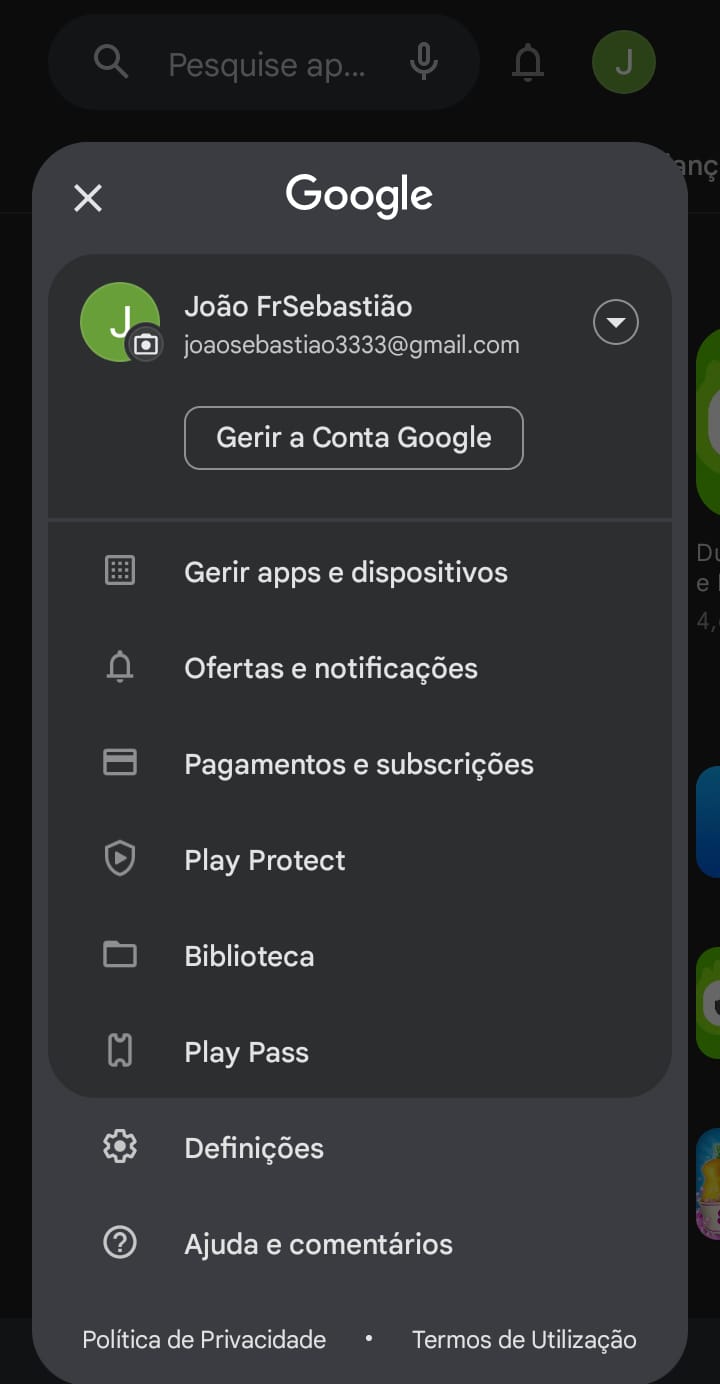Open Gerir apps e dispositivos
The image size is (720, 1384).
[x=360, y=572]
